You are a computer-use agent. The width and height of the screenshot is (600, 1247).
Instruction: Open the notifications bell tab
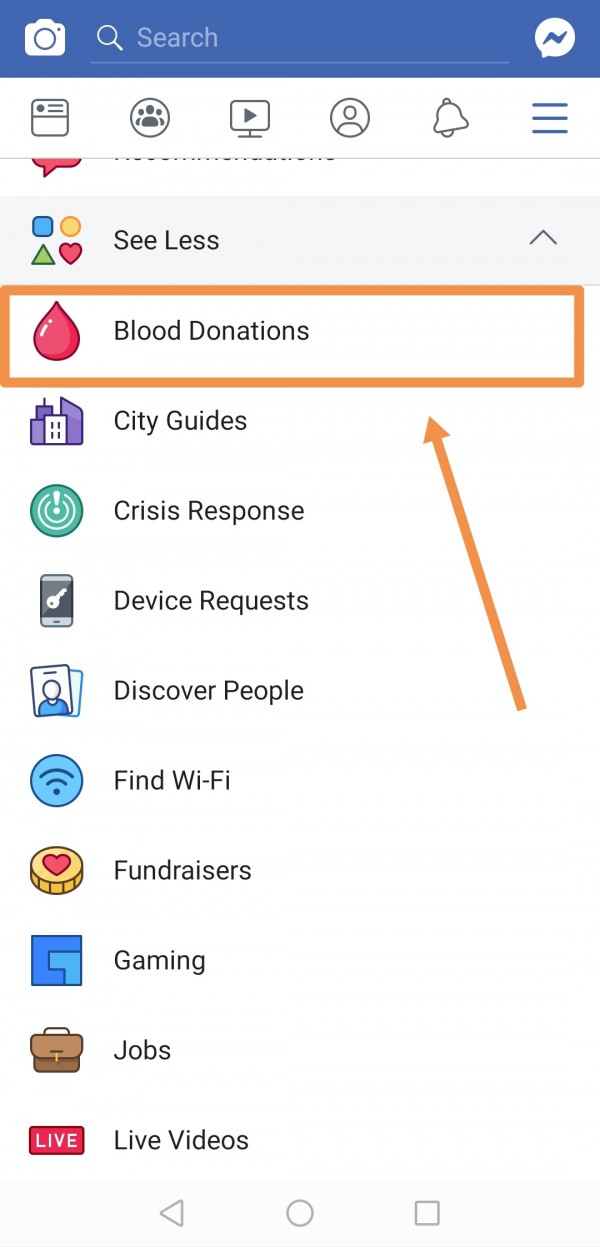click(451, 118)
